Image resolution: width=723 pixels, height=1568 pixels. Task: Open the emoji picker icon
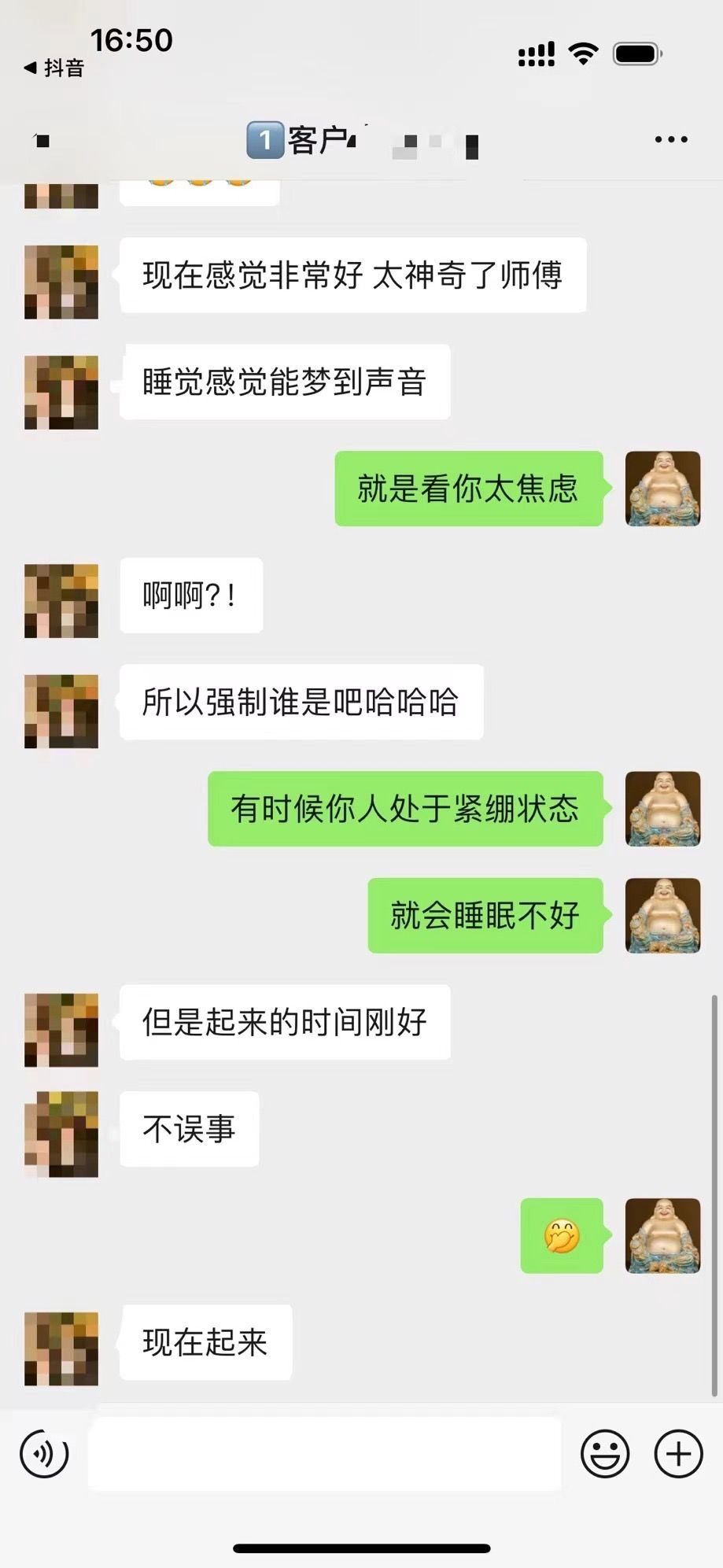(605, 1453)
